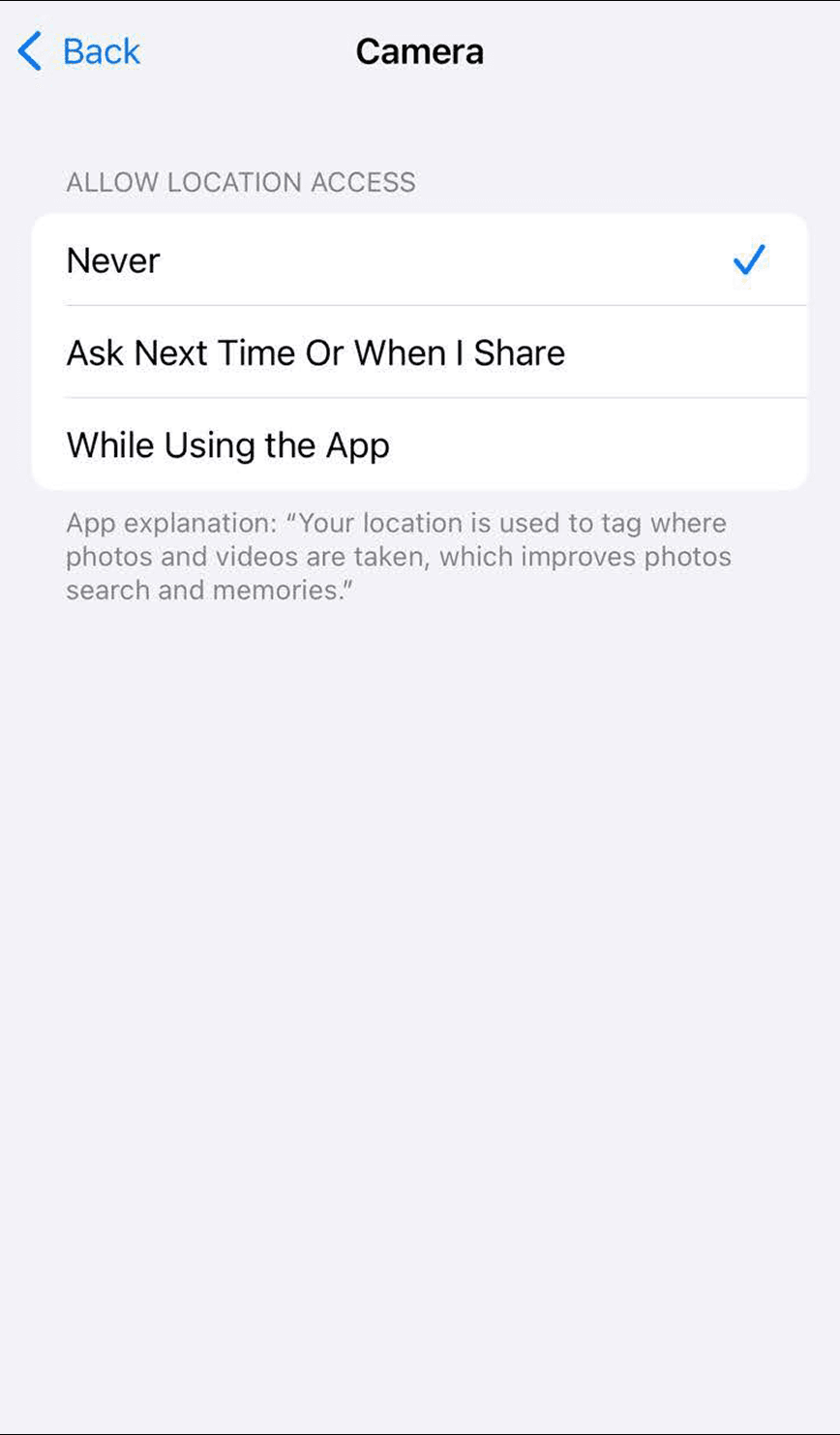
Task: Go back to the previous settings page
Action: coord(79,51)
